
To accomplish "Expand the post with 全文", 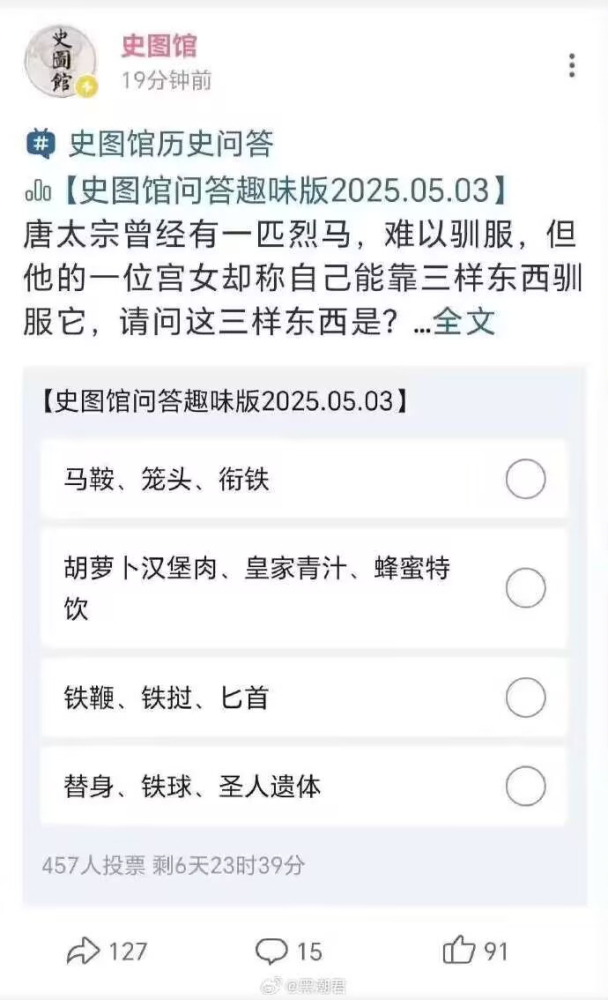I will tap(464, 321).
